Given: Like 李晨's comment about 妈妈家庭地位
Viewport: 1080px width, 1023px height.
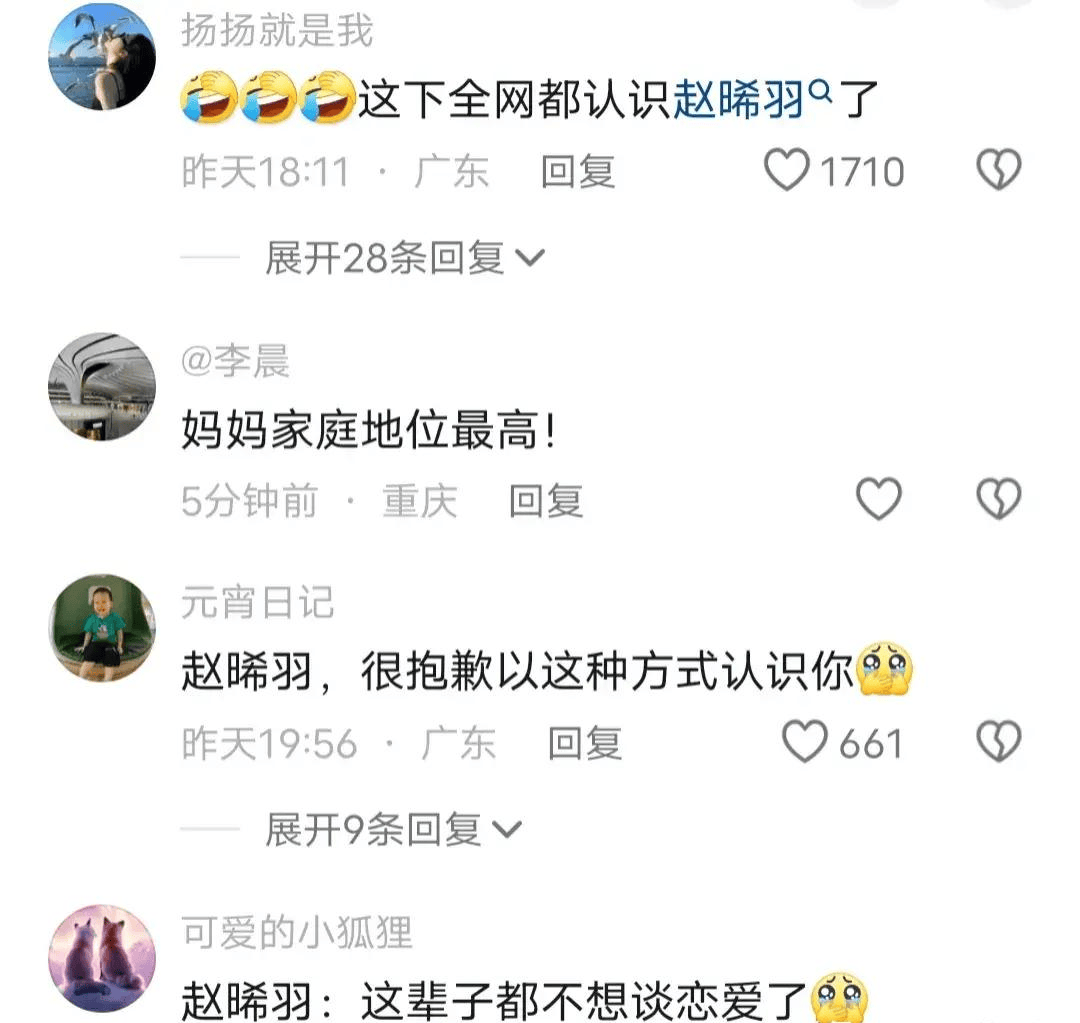Looking at the screenshot, I should click(879, 499).
